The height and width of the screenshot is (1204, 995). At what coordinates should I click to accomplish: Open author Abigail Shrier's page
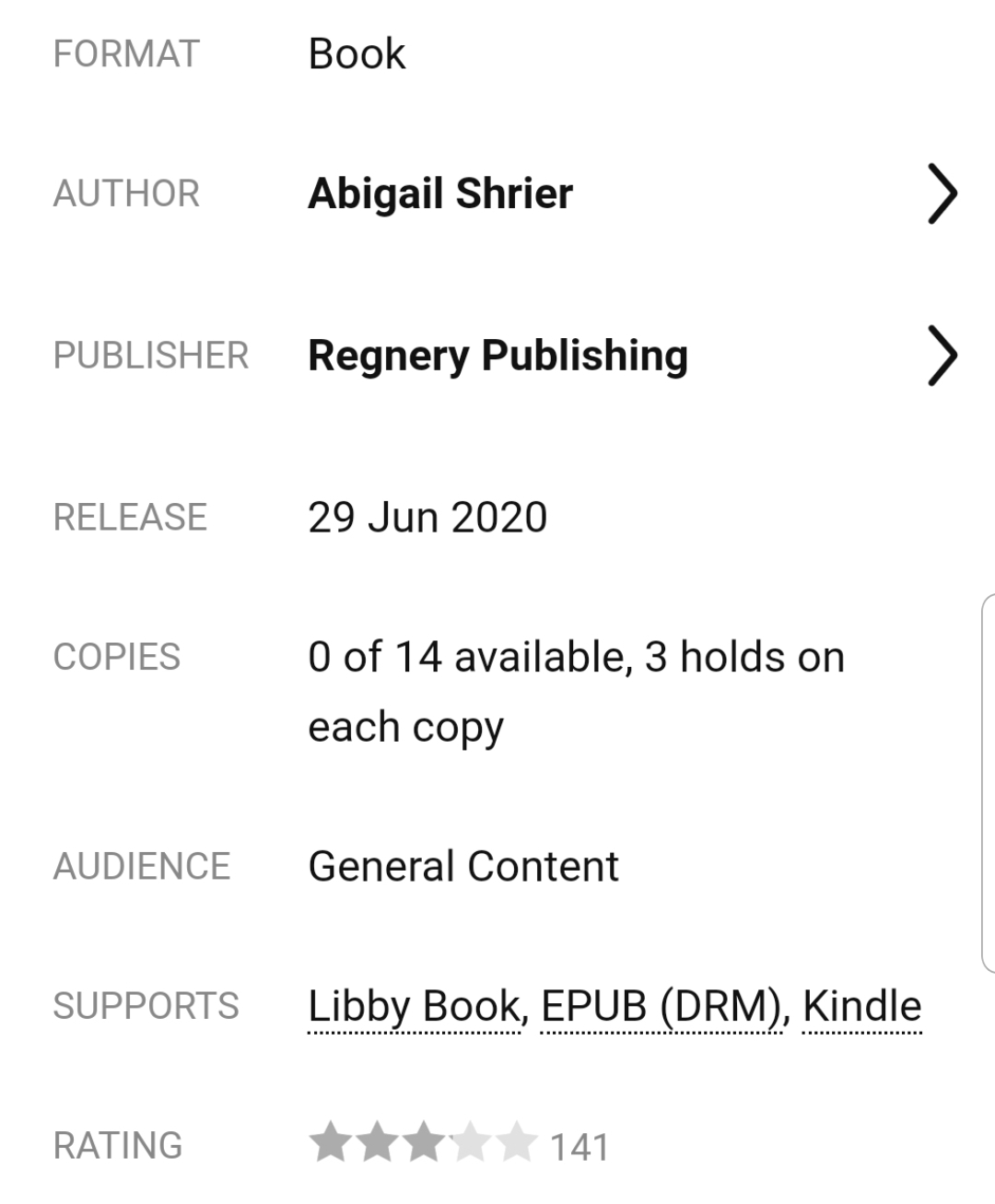pos(440,193)
